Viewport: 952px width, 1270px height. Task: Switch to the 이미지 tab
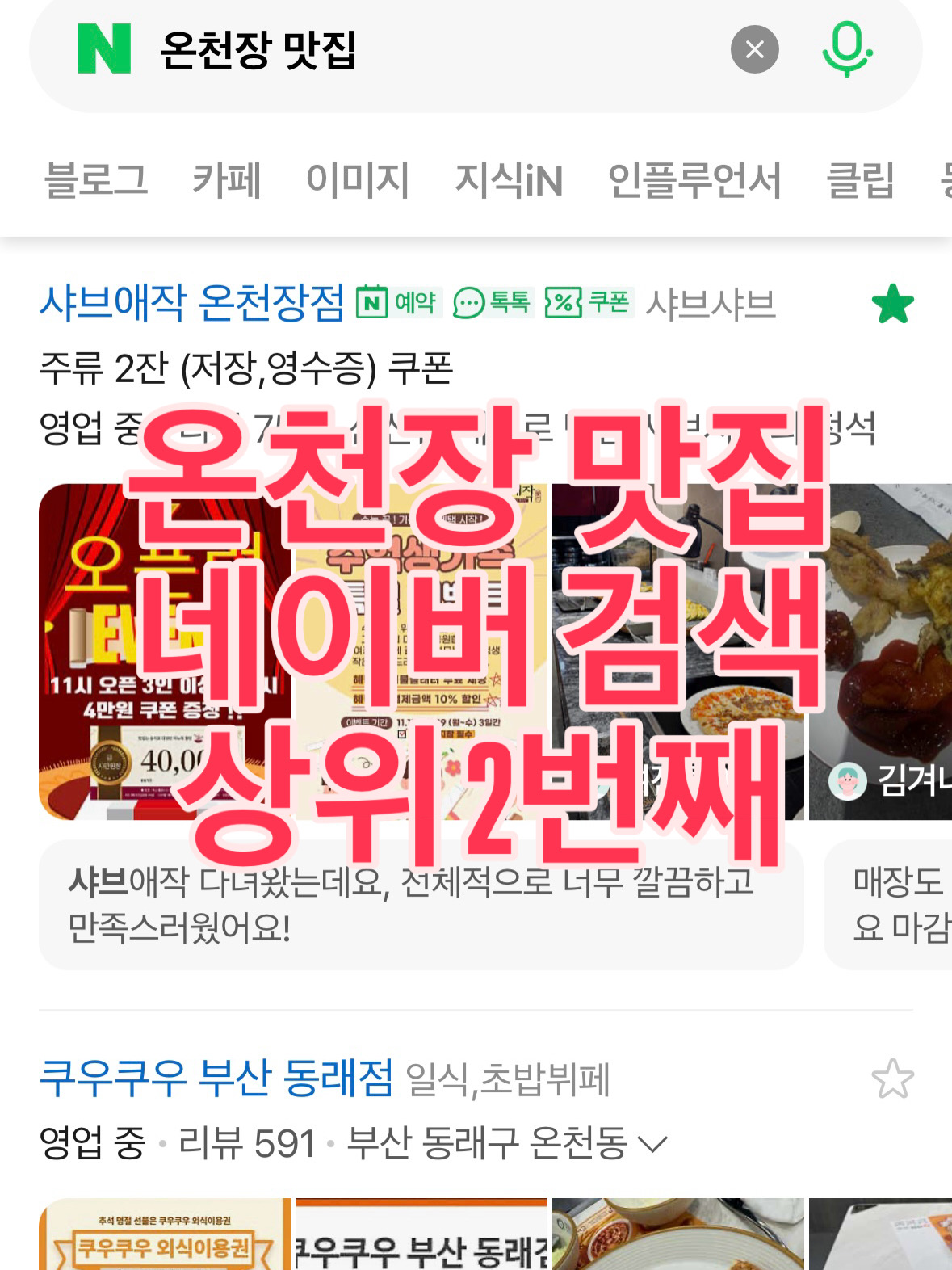pyautogui.click(x=358, y=179)
